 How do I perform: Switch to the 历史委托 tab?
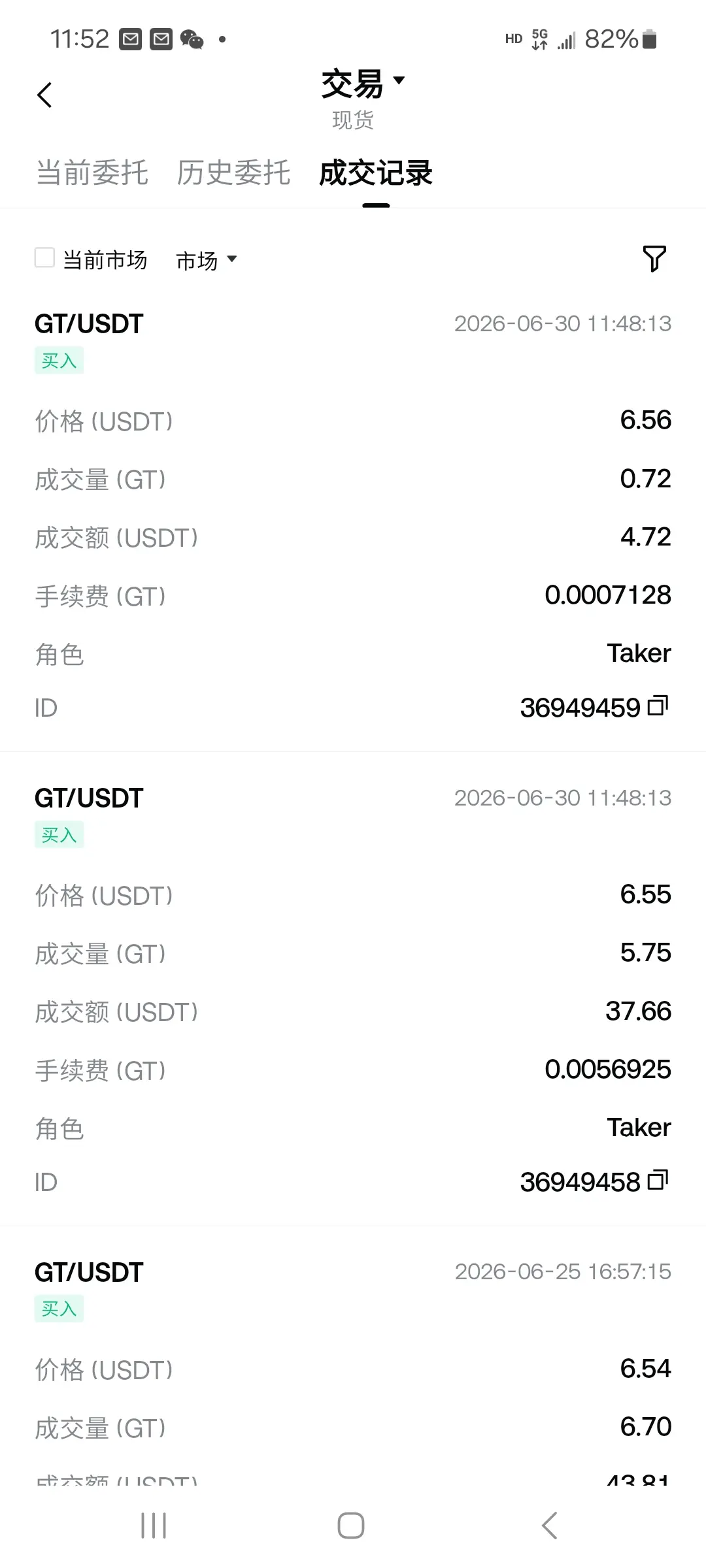233,173
